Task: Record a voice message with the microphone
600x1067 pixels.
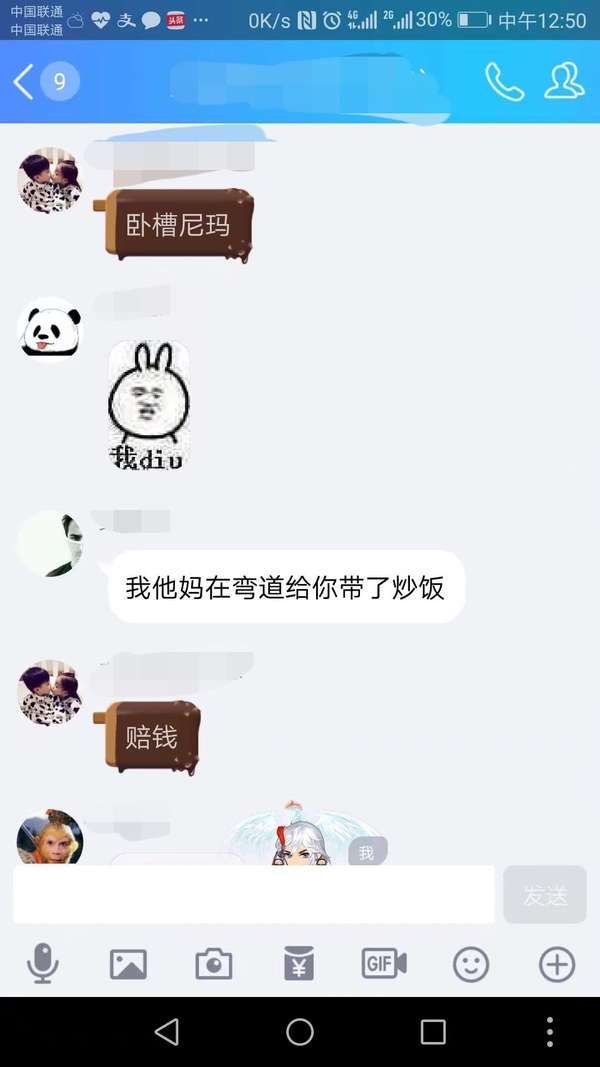Action: [43, 964]
